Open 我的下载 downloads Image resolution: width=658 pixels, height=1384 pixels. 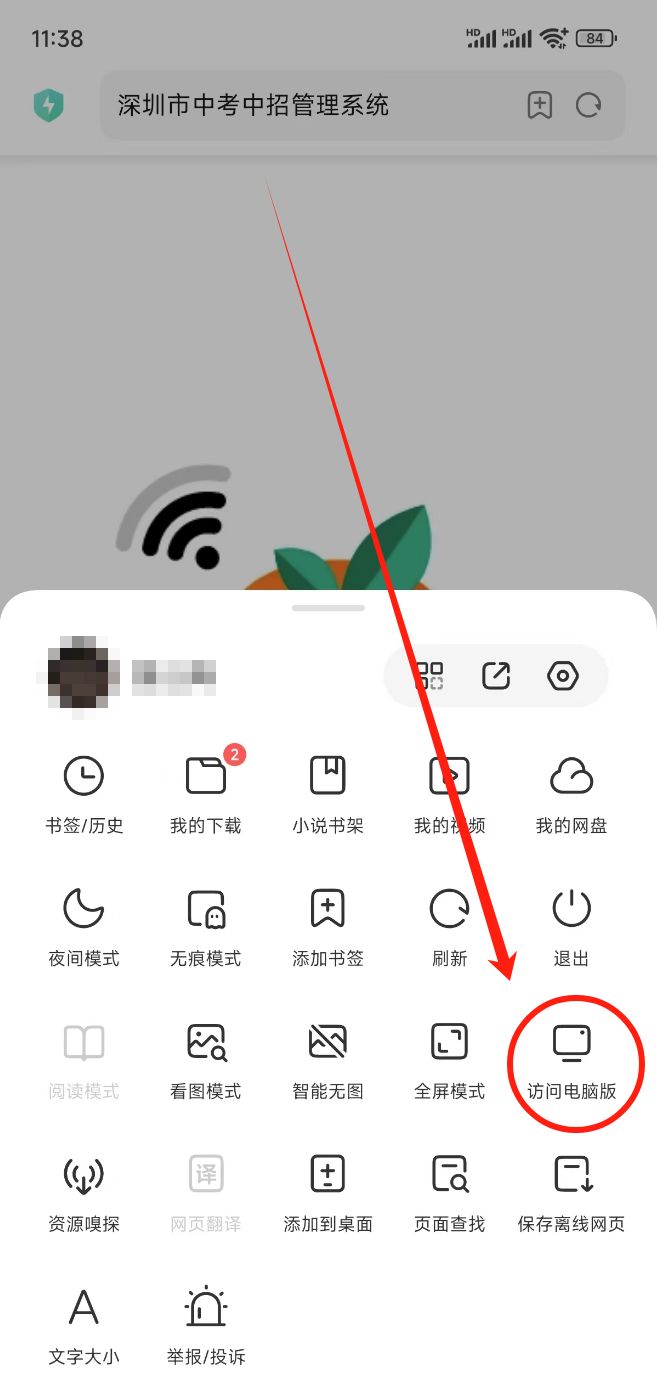coord(206,793)
